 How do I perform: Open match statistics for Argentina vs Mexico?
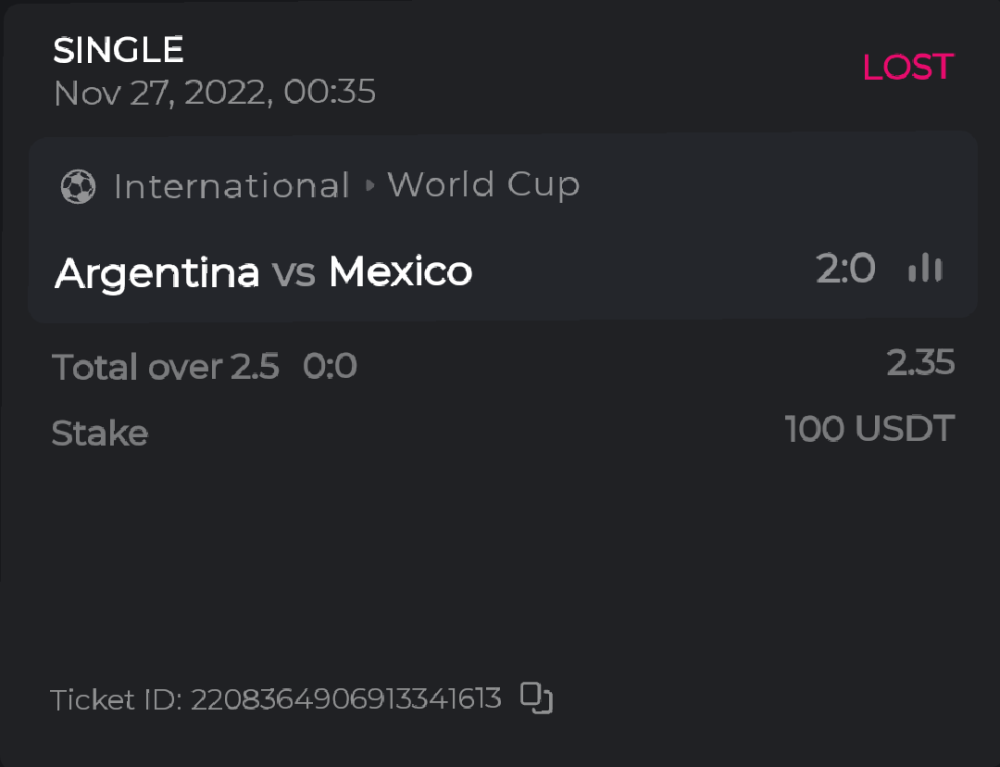(925, 268)
